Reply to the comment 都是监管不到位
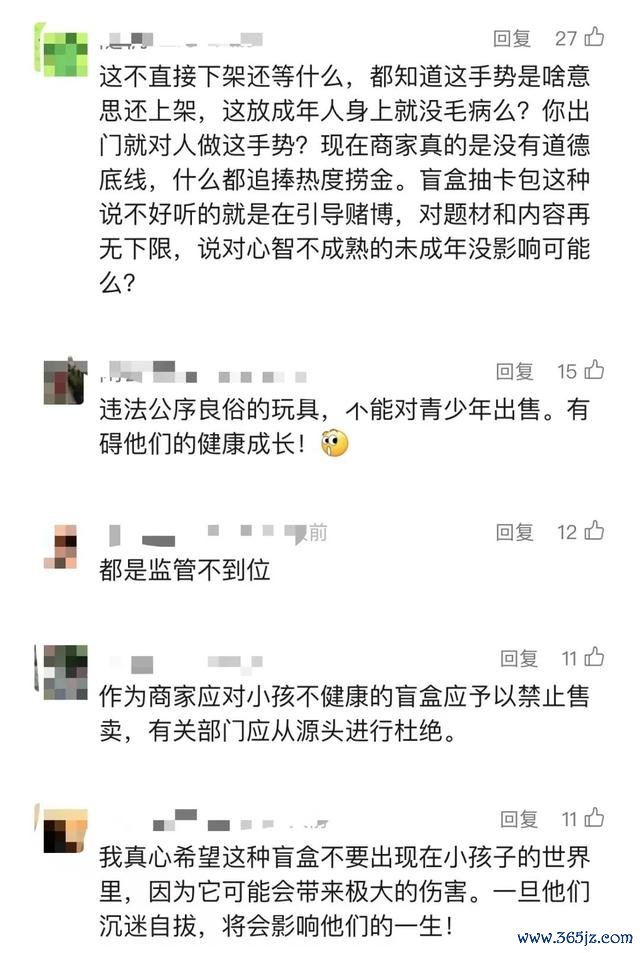 (517, 531)
